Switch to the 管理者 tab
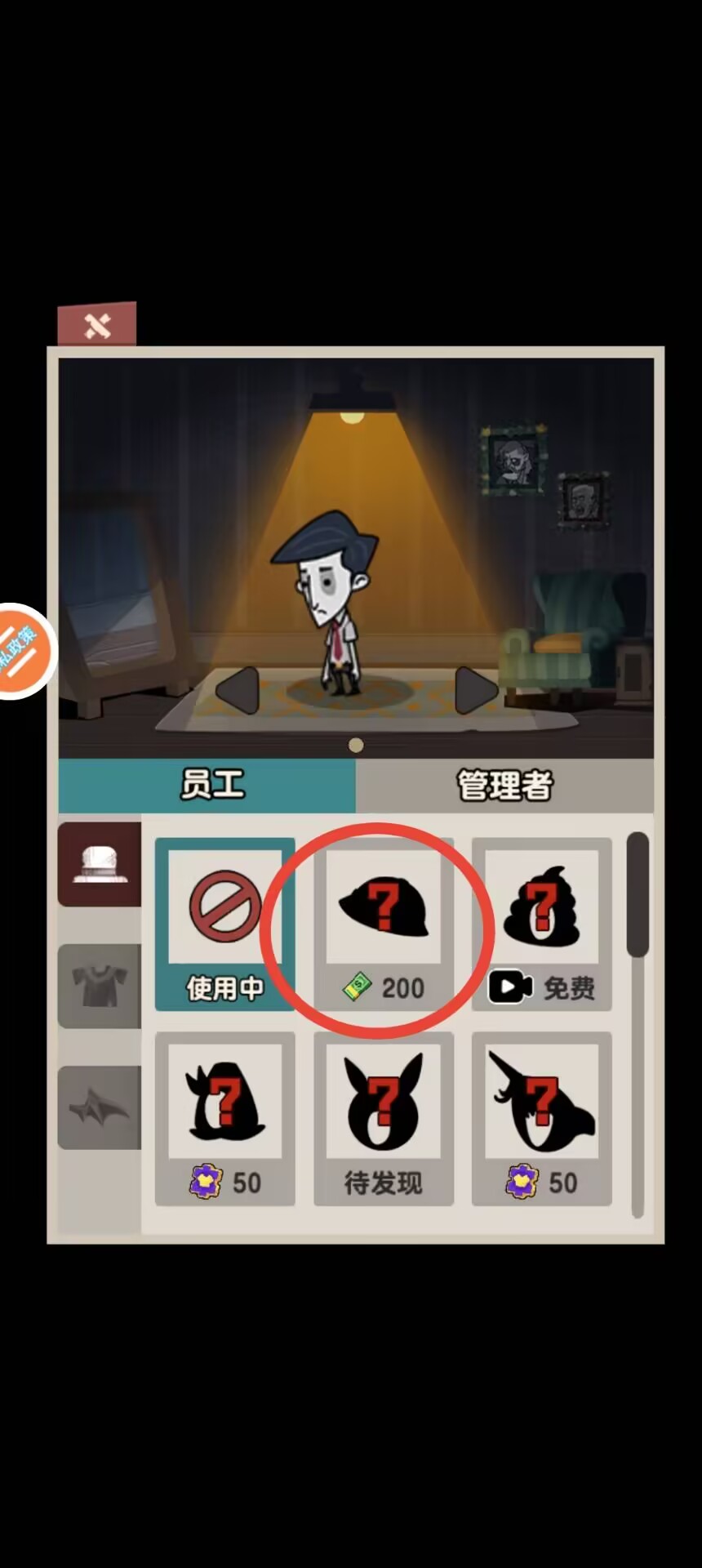The image size is (702, 1568). (x=504, y=786)
